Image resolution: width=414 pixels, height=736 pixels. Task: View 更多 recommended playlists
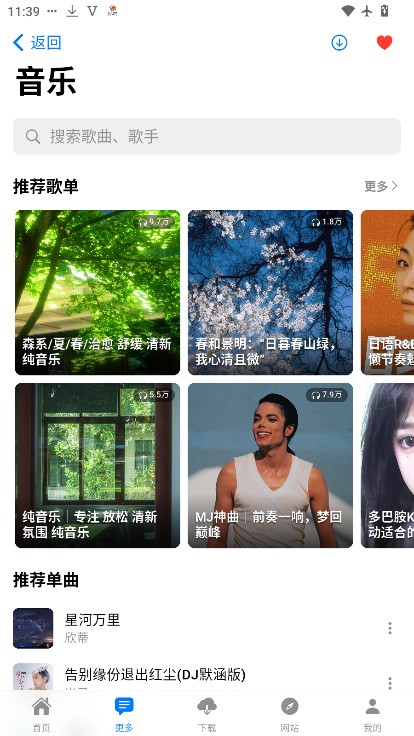pyautogui.click(x=381, y=186)
